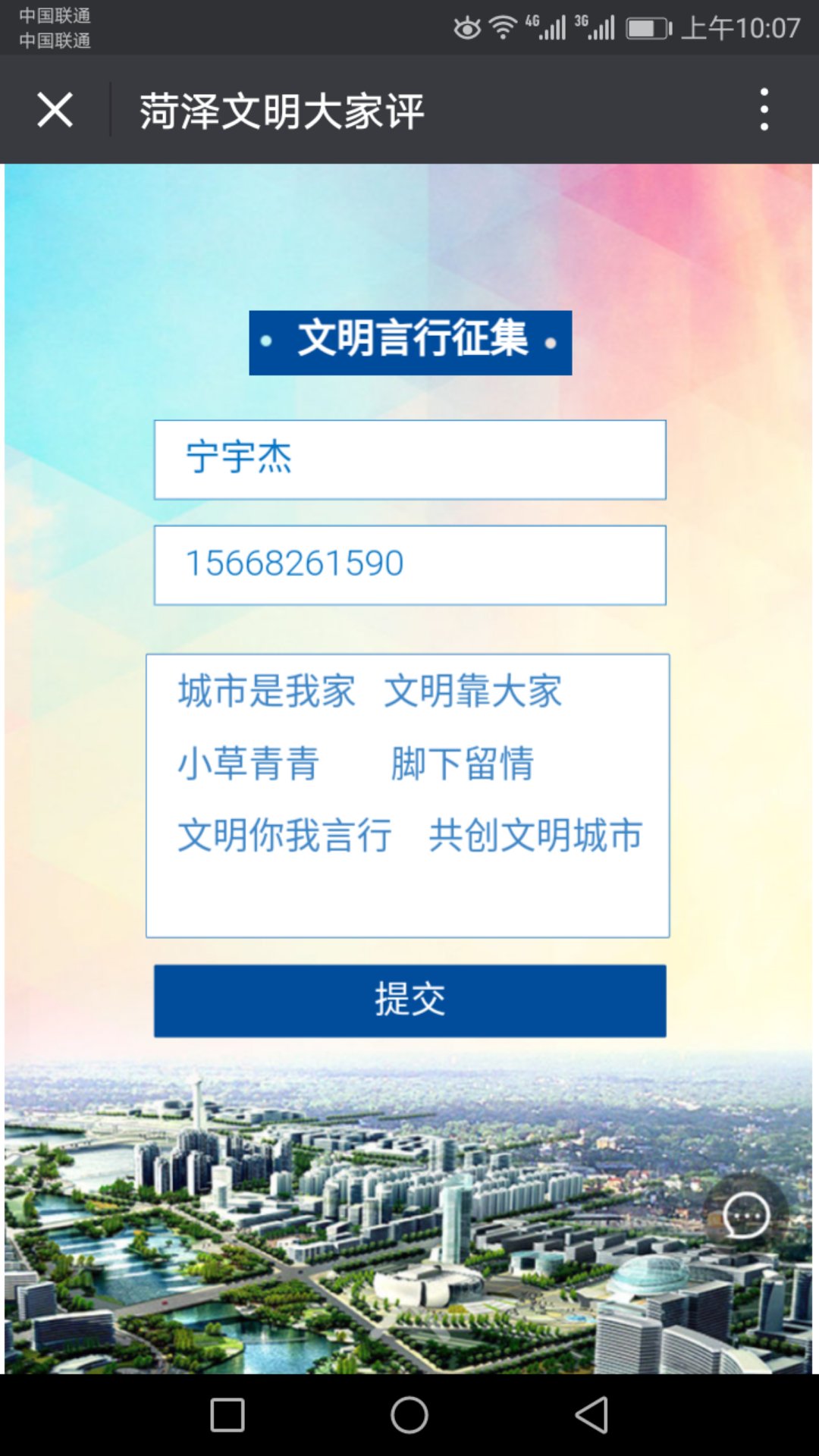Tap the name field containing 宁宇杰
This screenshot has height=1456, width=819.
409,460
